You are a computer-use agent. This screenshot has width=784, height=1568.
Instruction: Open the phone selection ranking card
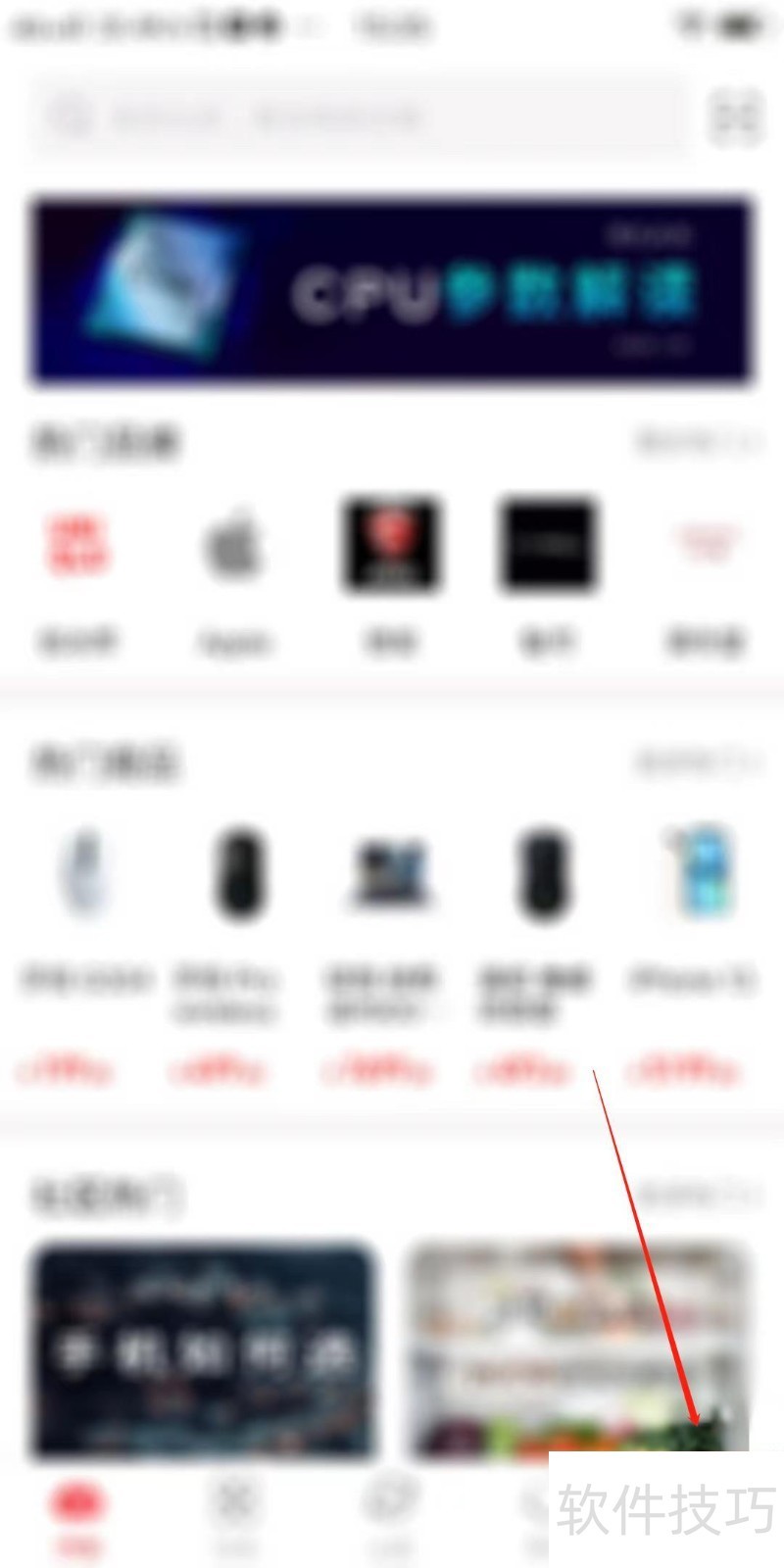204,1352
